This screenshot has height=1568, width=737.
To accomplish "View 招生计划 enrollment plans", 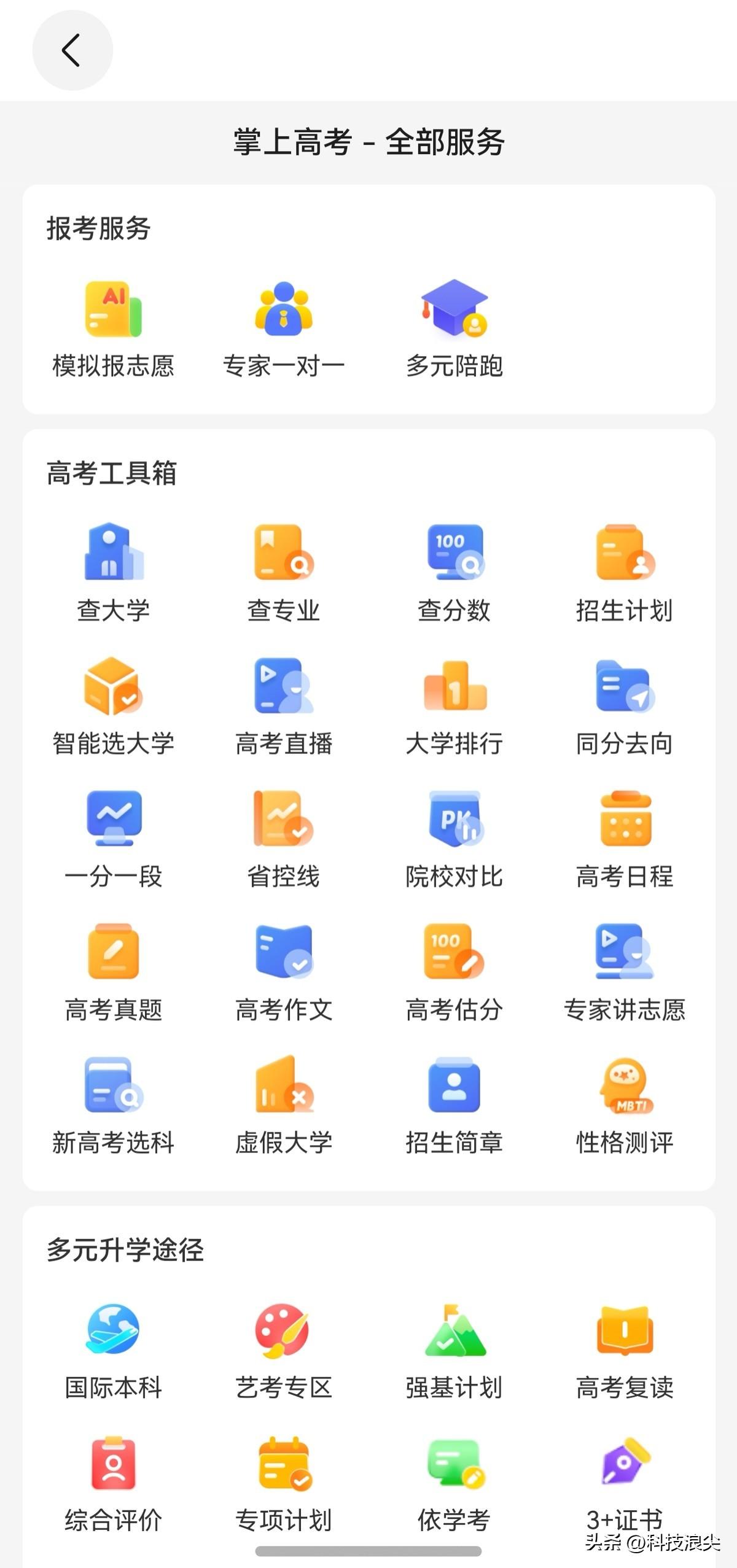I will [x=625, y=553].
